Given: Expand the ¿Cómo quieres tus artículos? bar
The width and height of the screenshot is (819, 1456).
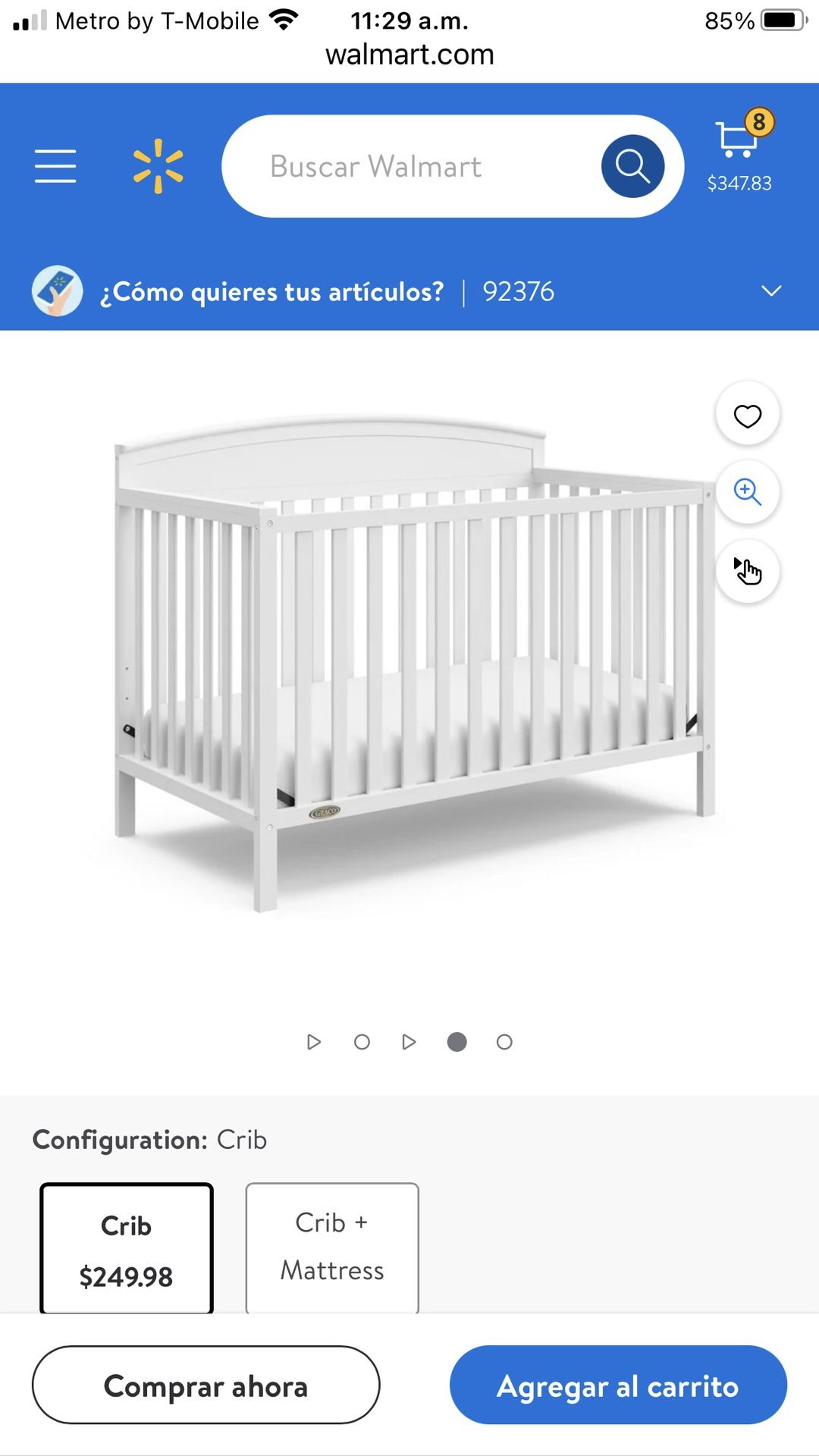Looking at the screenshot, I should point(770,291).
